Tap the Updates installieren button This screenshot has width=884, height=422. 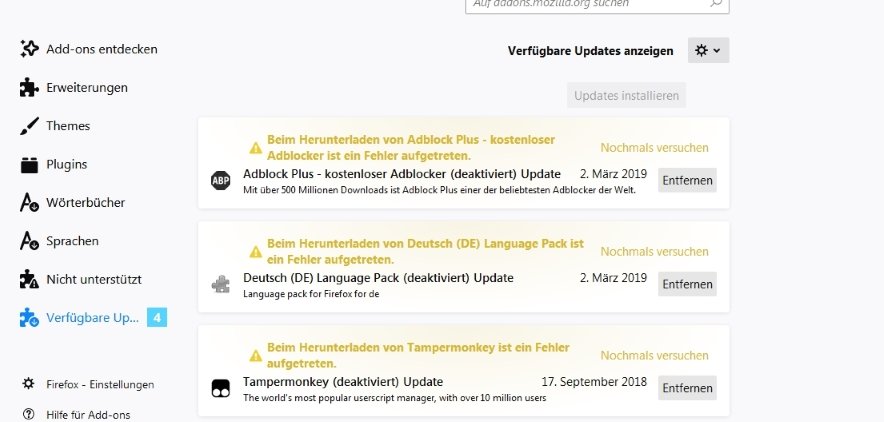[x=626, y=96]
